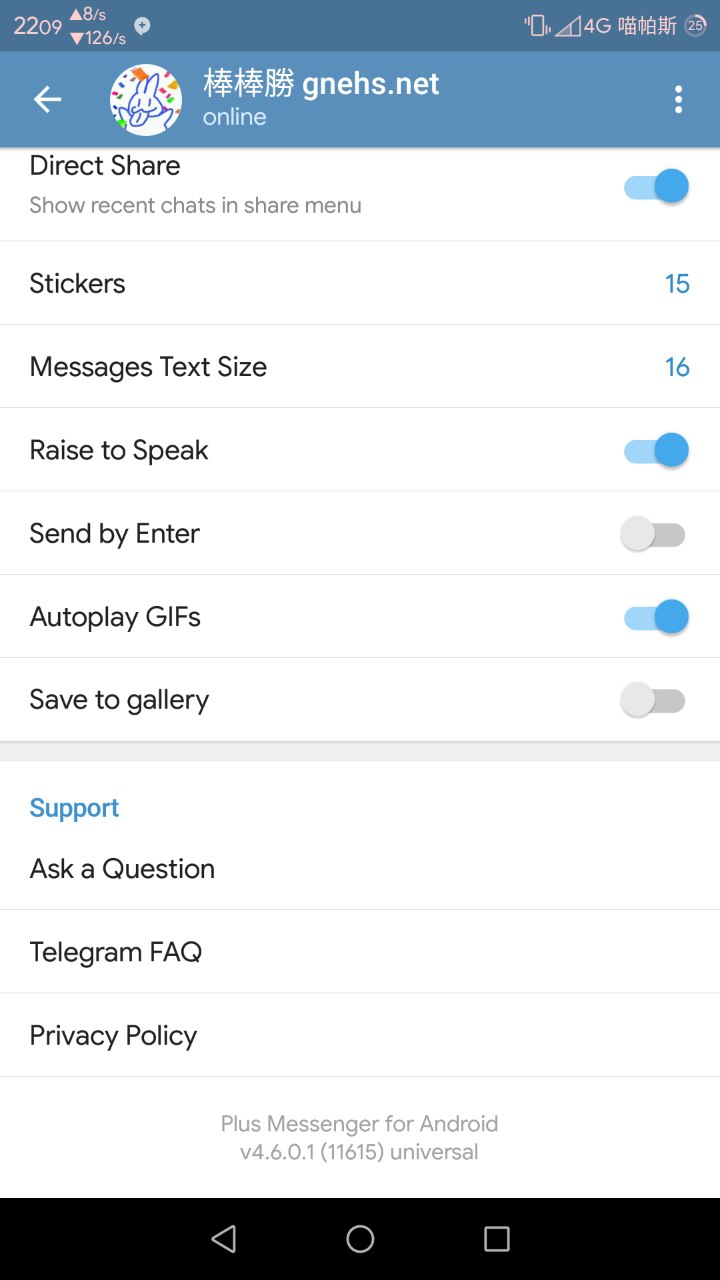This screenshot has width=720, height=1280.
Task: Open the three-dot overflow menu
Action: pos(679,99)
